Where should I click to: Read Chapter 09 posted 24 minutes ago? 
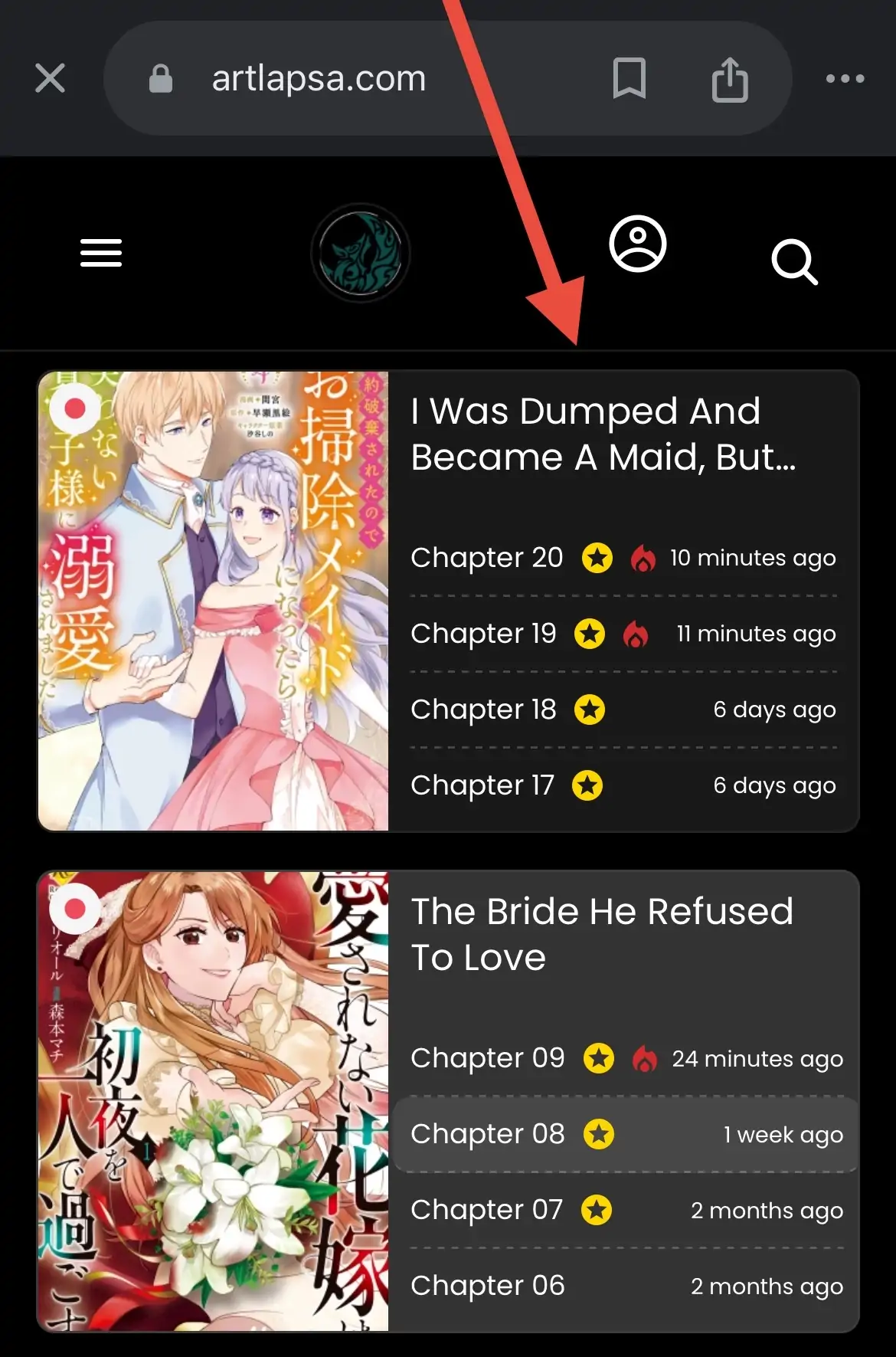click(488, 1058)
